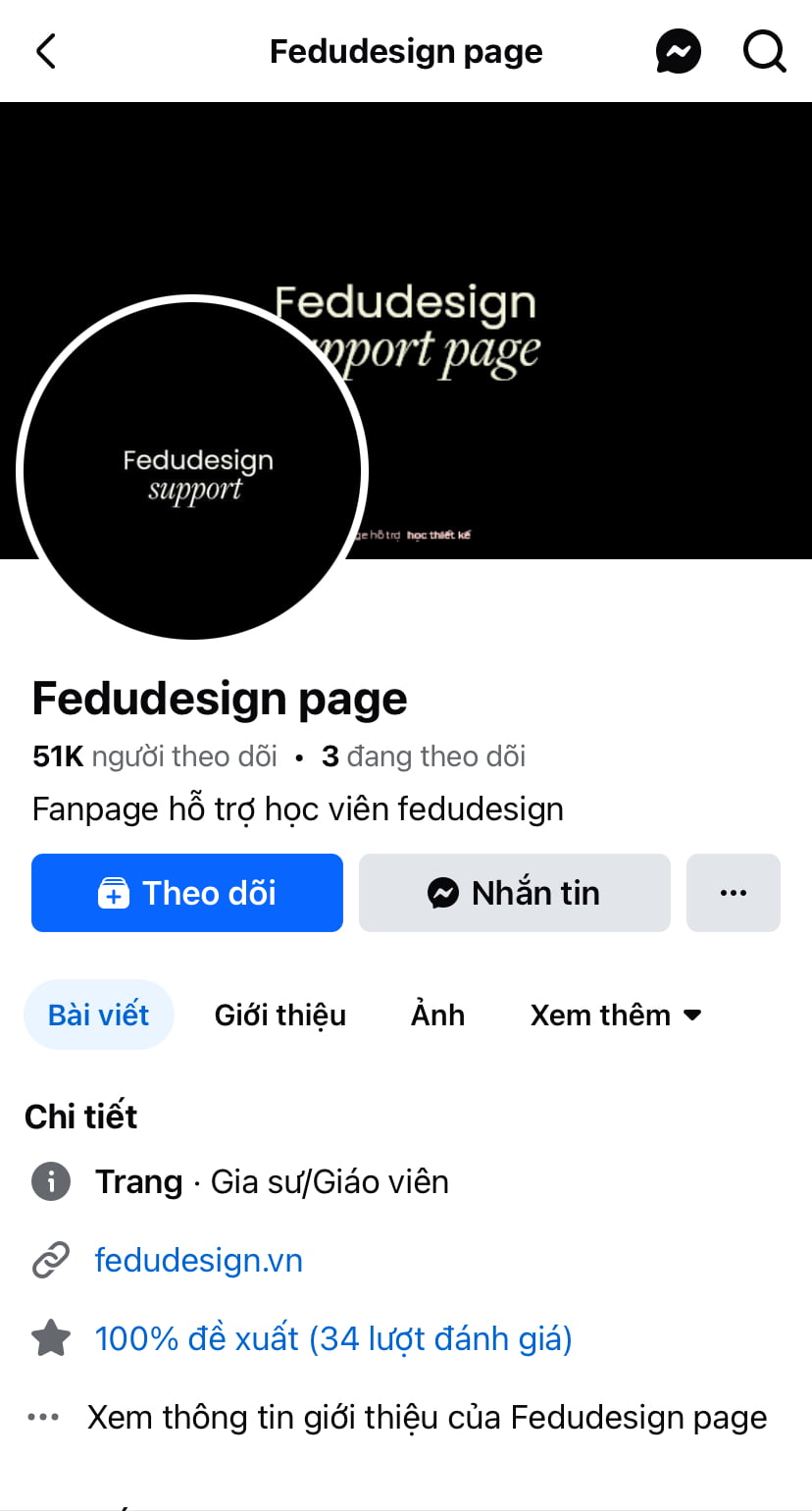
Task: Follow the page with Theo dõi
Action: (187, 893)
